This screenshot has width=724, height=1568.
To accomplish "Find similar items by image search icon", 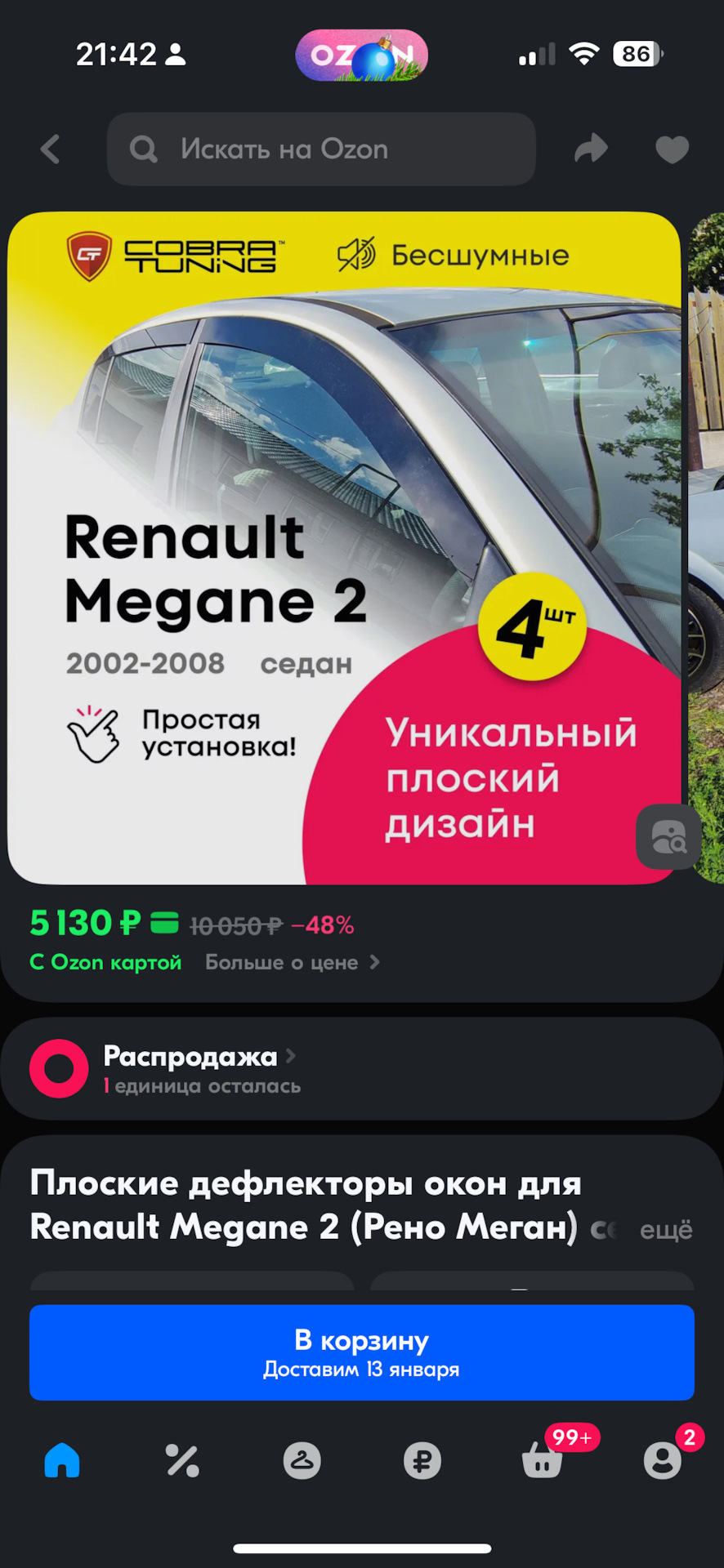I will pyautogui.click(x=668, y=837).
